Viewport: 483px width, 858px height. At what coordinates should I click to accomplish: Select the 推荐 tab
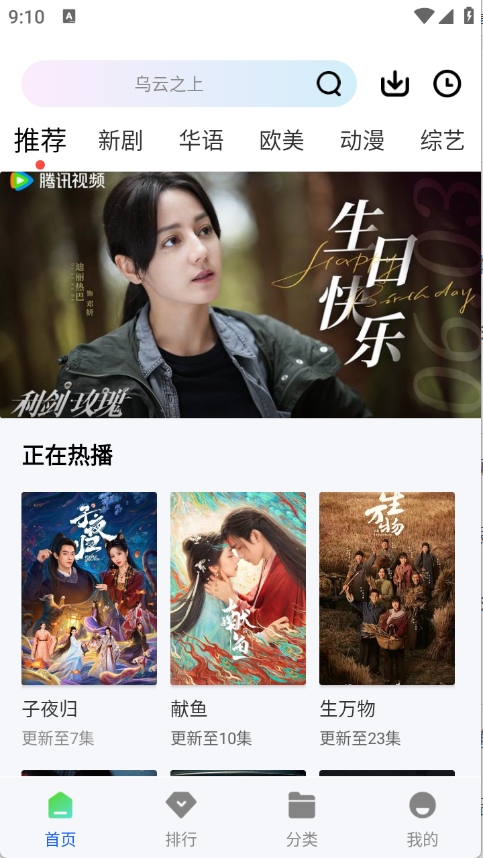click(x=40, y=140)
